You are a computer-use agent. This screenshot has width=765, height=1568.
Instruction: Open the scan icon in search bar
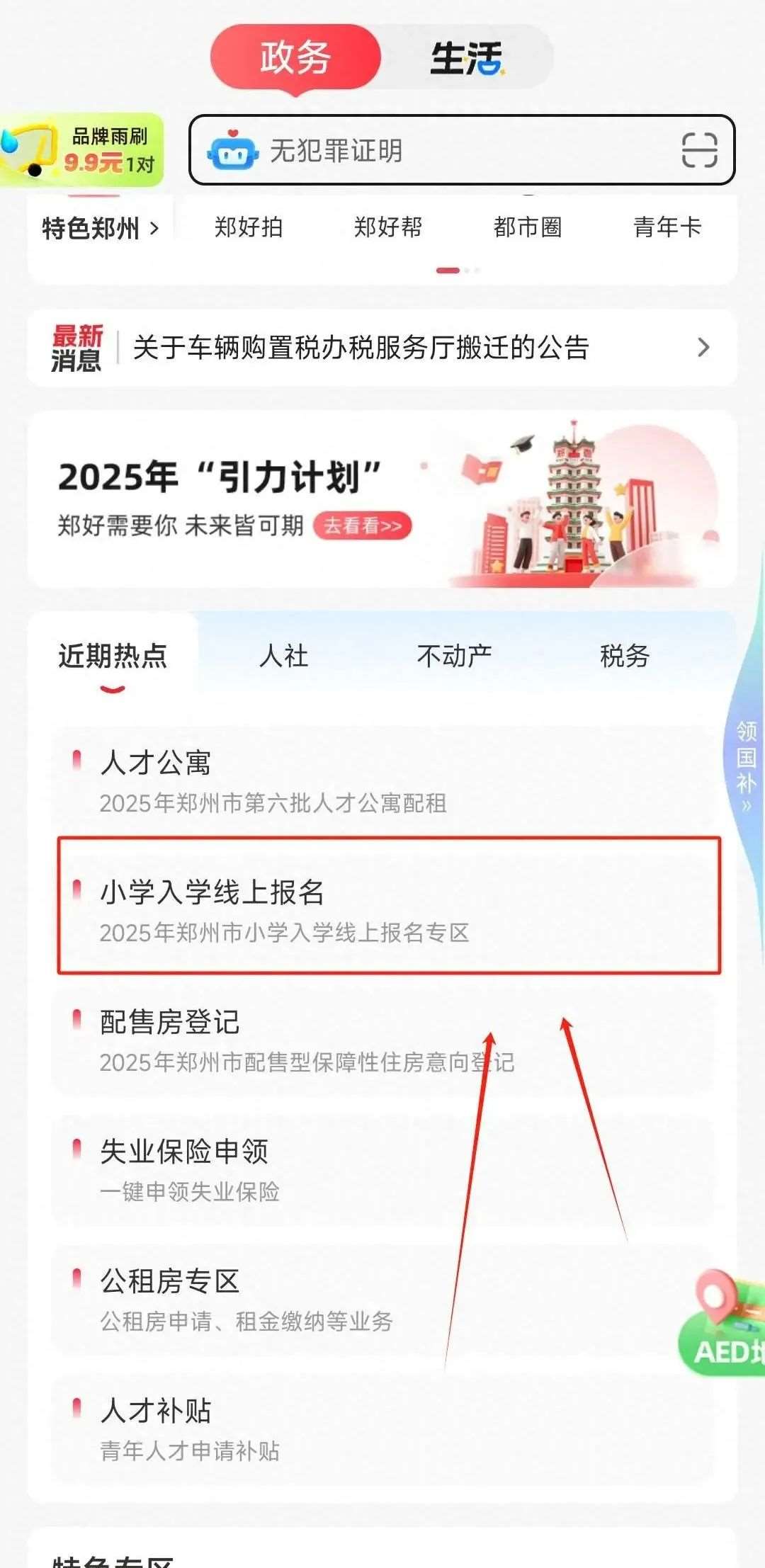(699, 150)
